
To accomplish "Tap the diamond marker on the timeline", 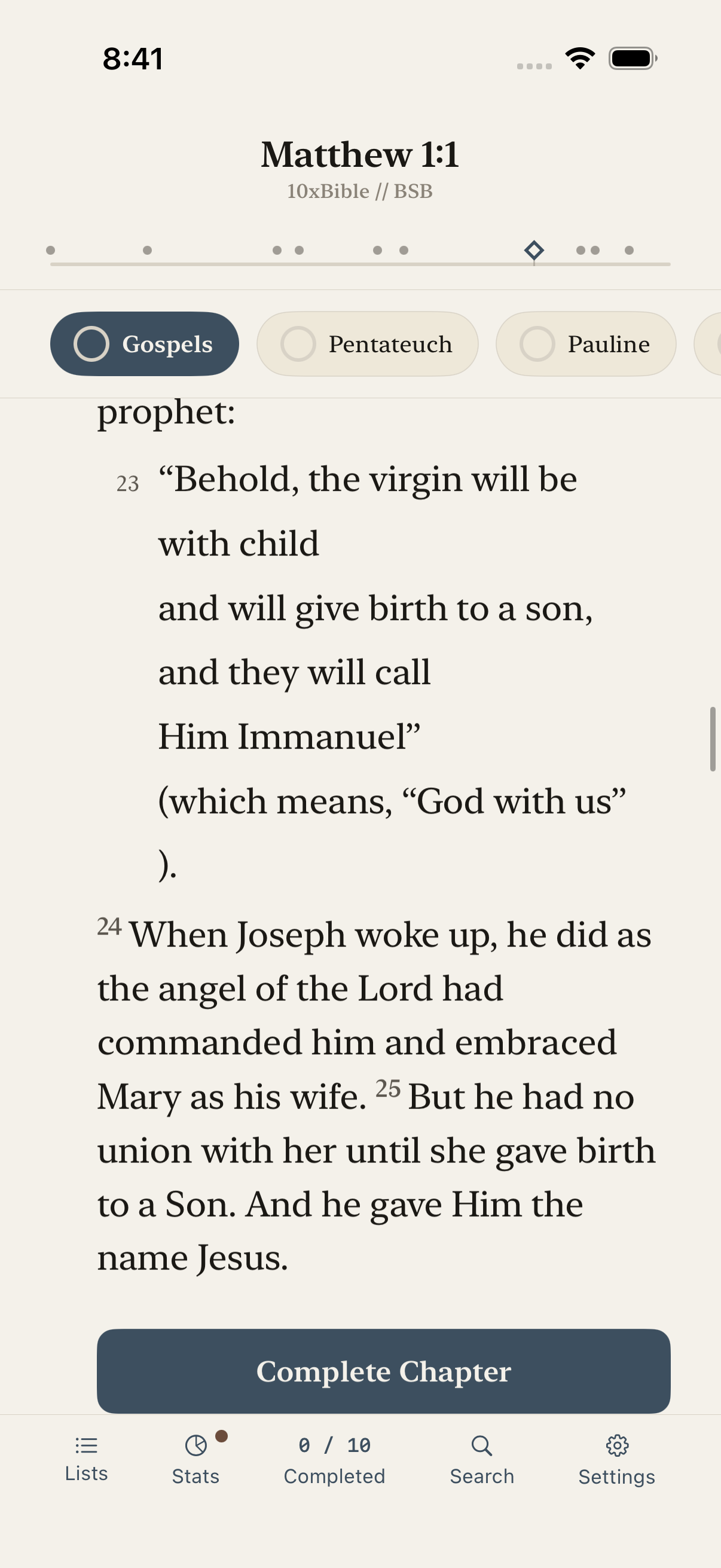I will (x=534, y=250).
